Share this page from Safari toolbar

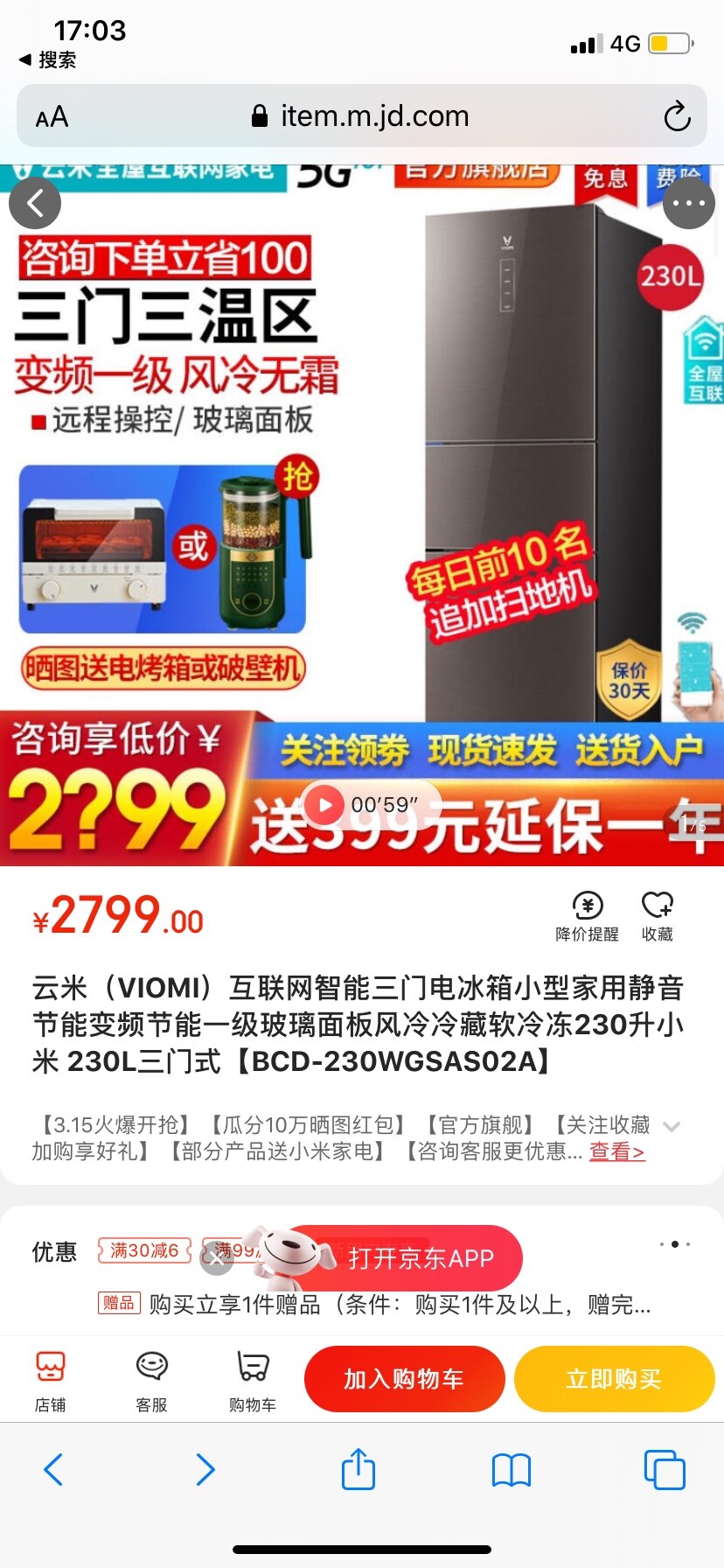click(x=358, y=1469)
